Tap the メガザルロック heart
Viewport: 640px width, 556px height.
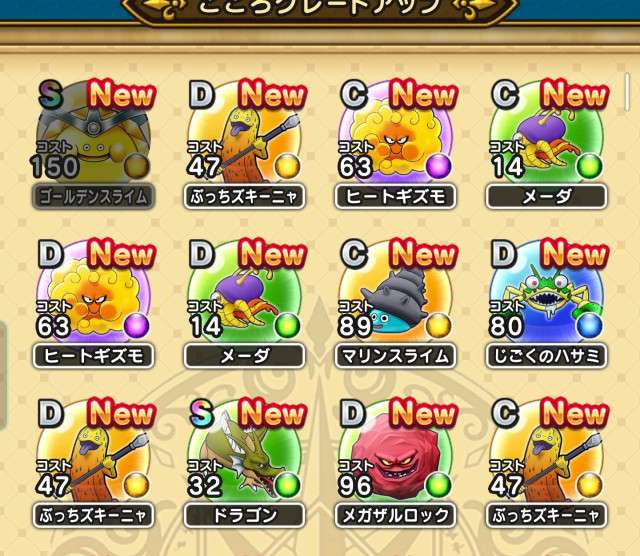[x=396, y=458]
